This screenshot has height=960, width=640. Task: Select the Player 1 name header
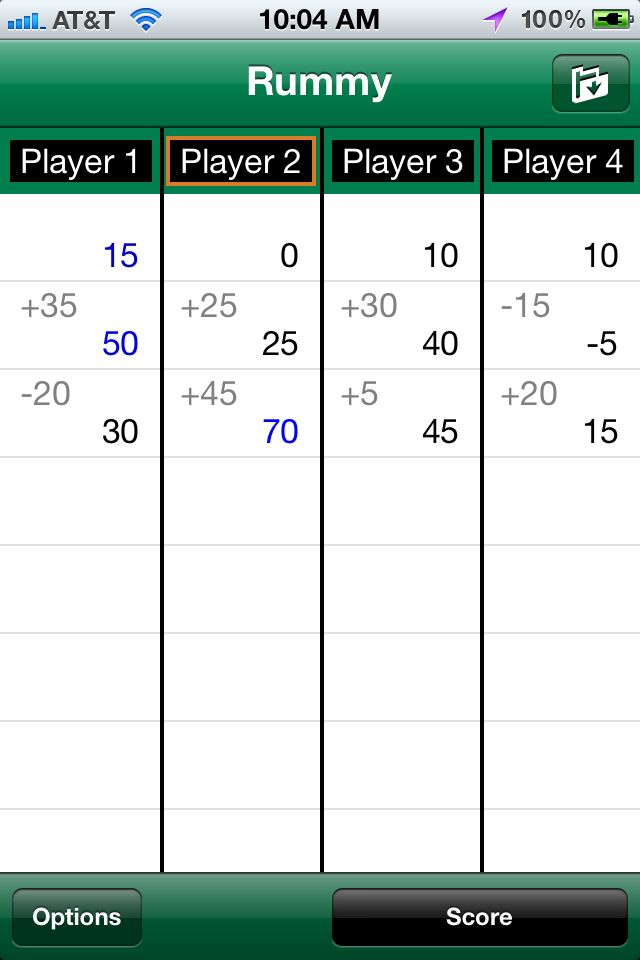(x=80, y=162)
